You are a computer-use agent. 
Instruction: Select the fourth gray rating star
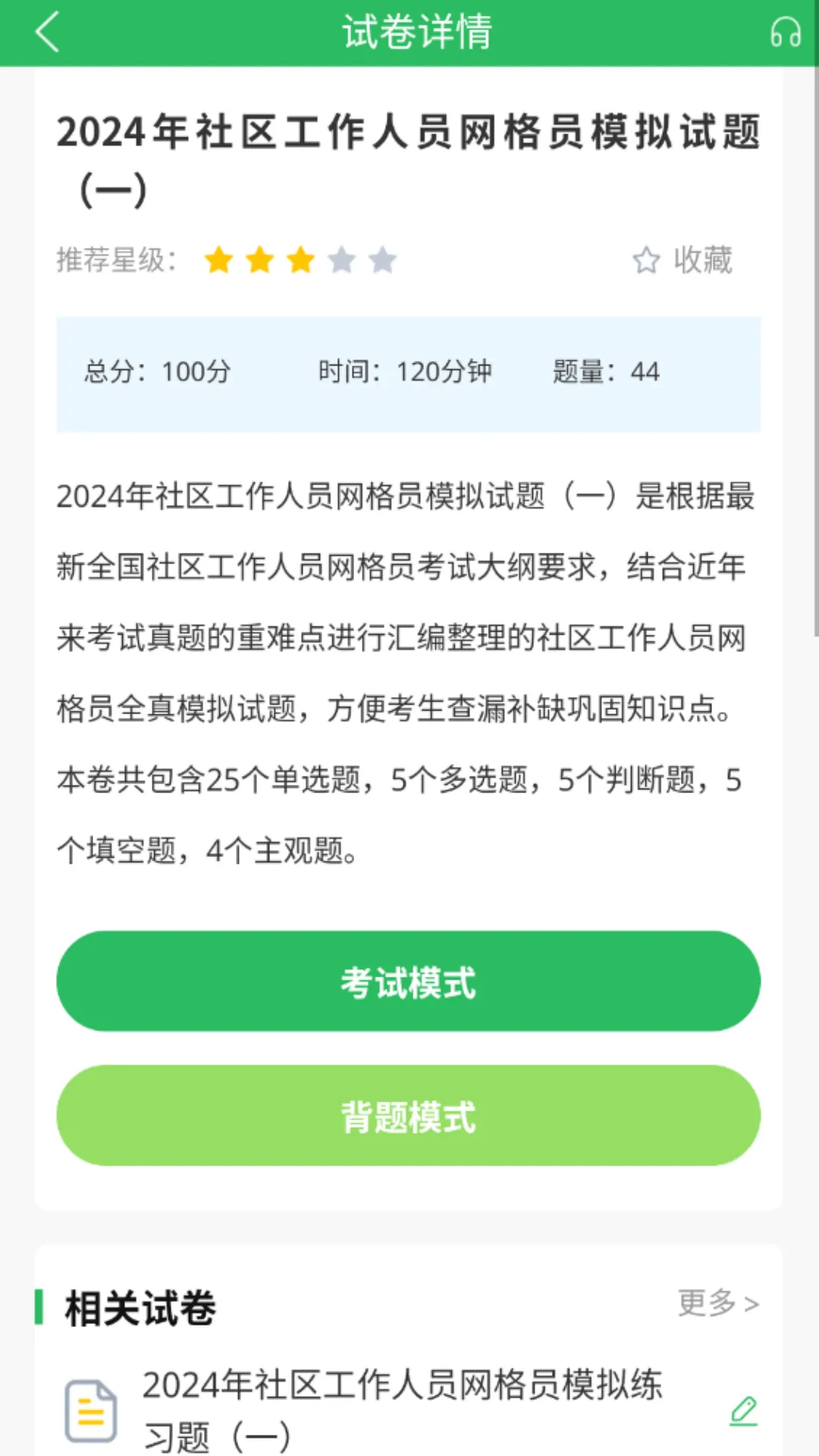(341, 260)
